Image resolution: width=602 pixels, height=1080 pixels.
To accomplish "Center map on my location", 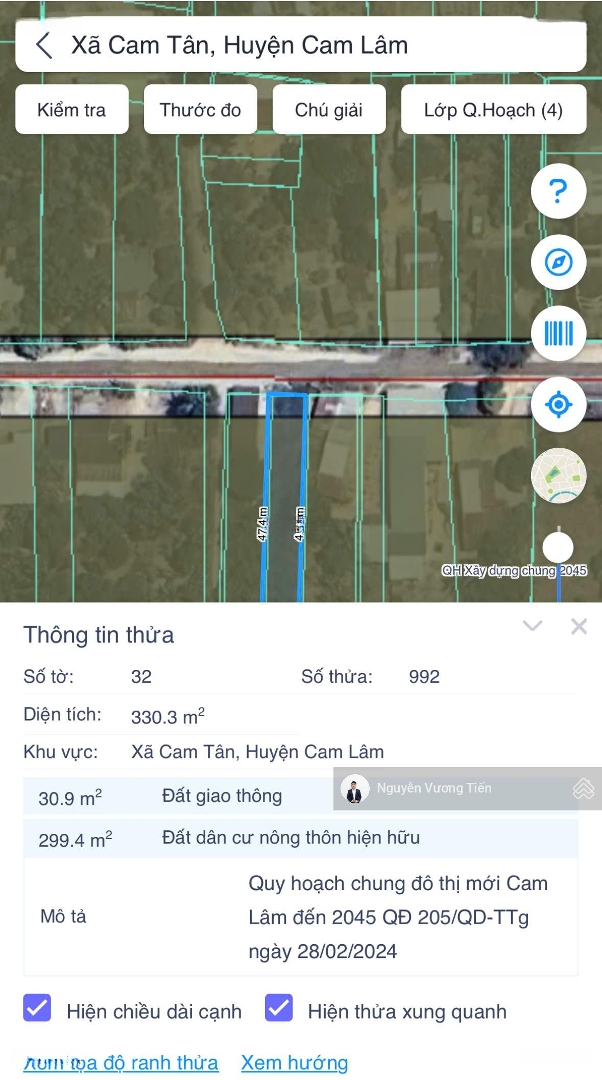I will 558,405.
